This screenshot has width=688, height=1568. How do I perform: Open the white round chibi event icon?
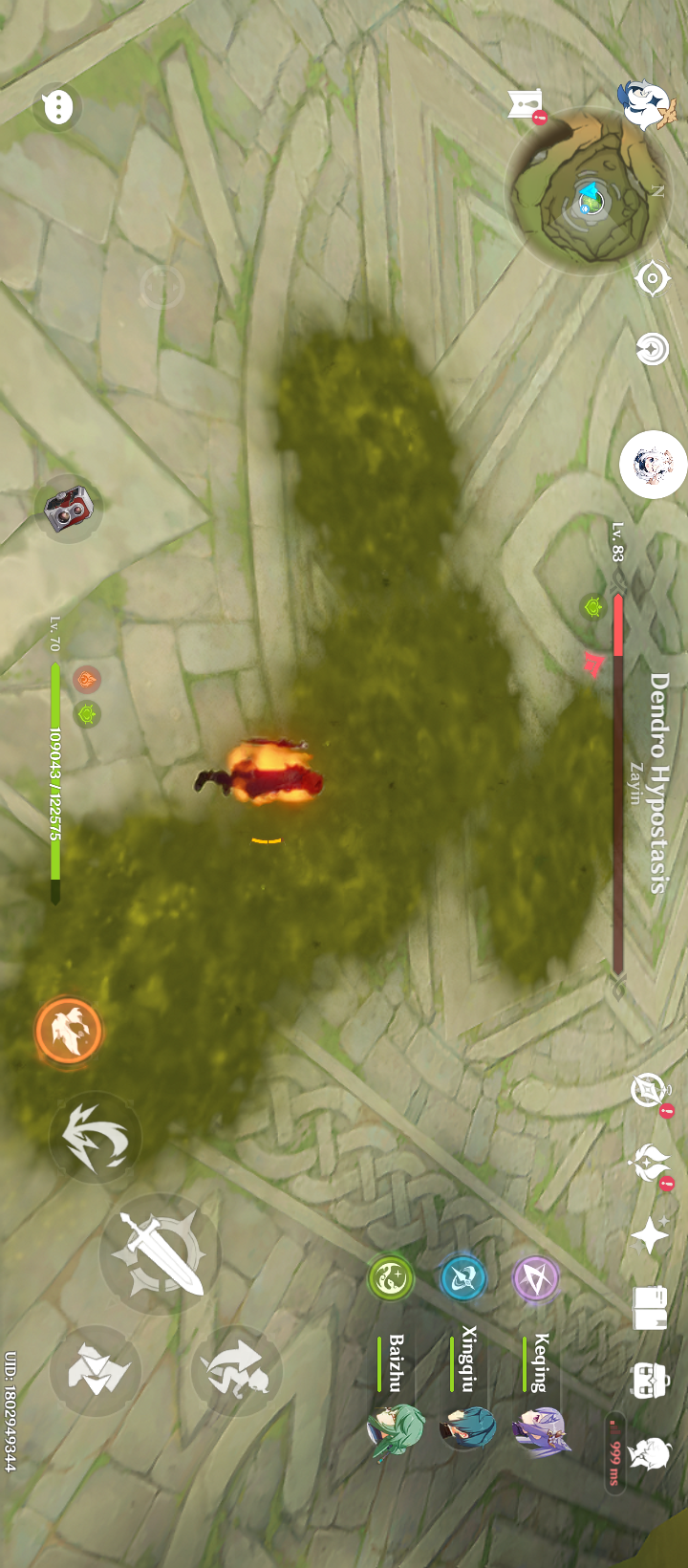coord(653,465)
